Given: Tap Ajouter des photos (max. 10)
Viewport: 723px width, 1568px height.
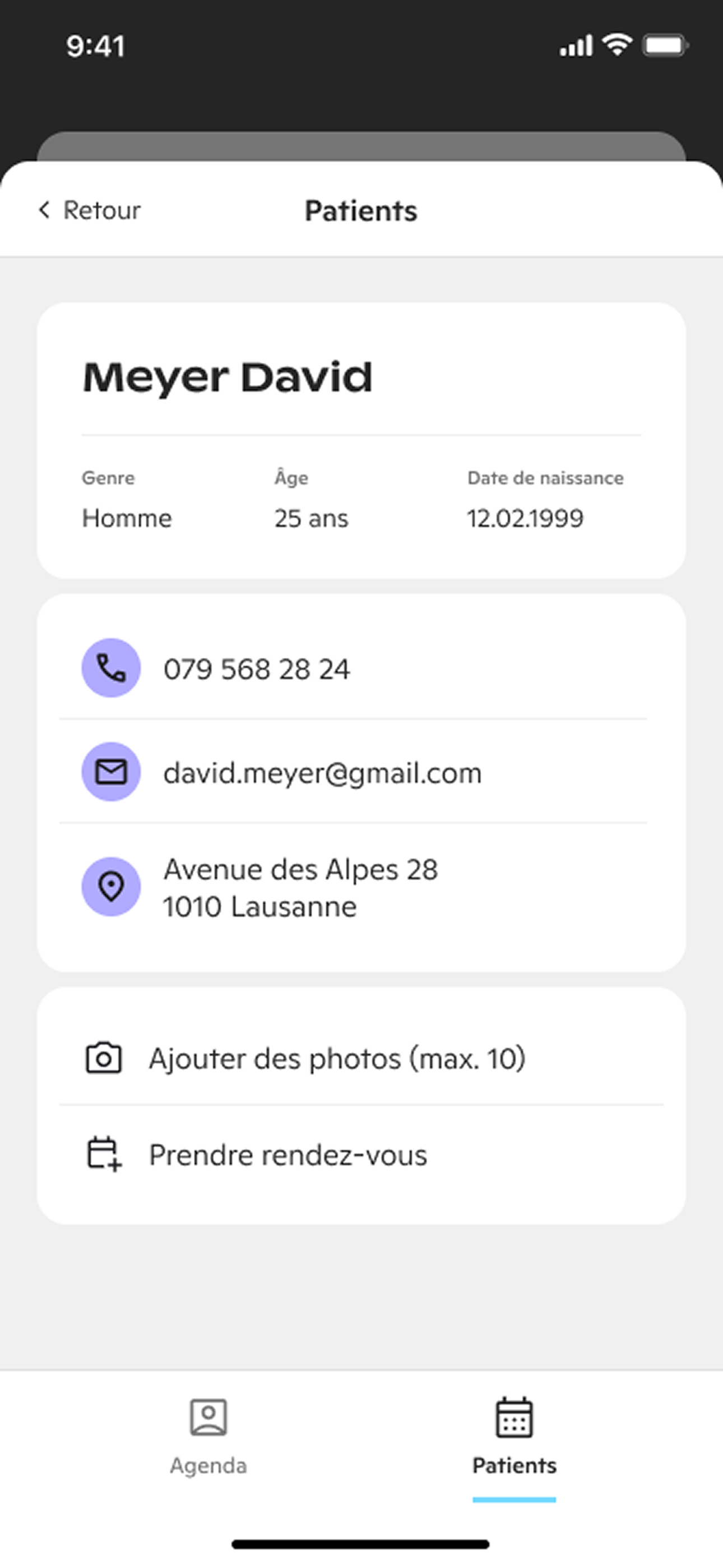Looking at the screenshot, I should [361, 1059].
